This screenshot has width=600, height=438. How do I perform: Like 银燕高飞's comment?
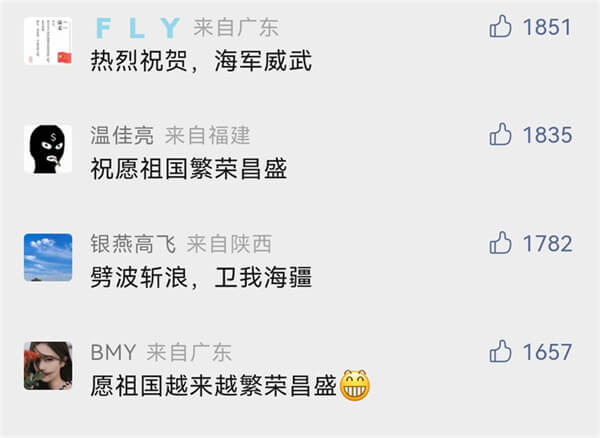[x=501, y=243]
